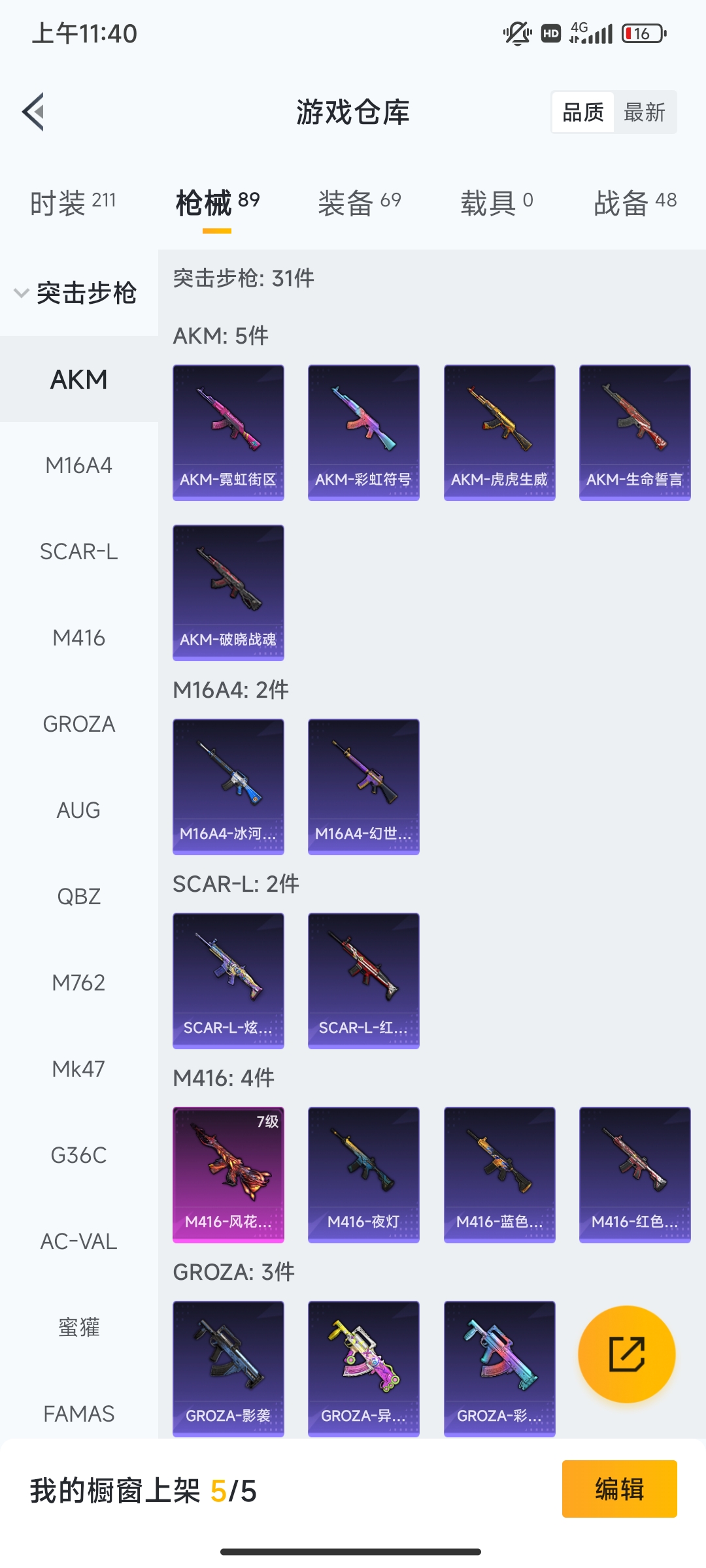Select AC-VAL in the sidebar

(x=78, y=1241)
